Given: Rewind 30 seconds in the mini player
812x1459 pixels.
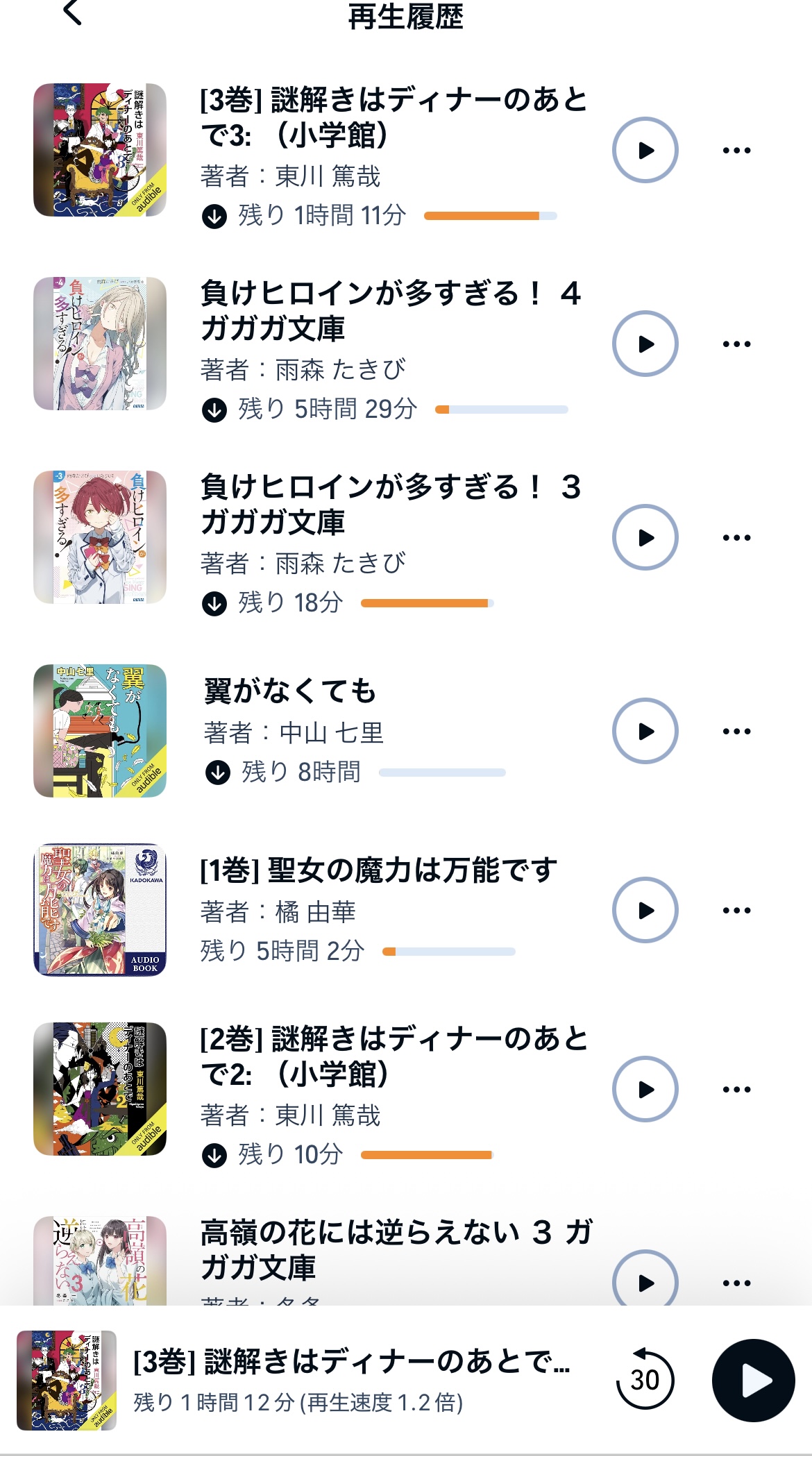Looking at the screenshot, I should point(645,1380).
